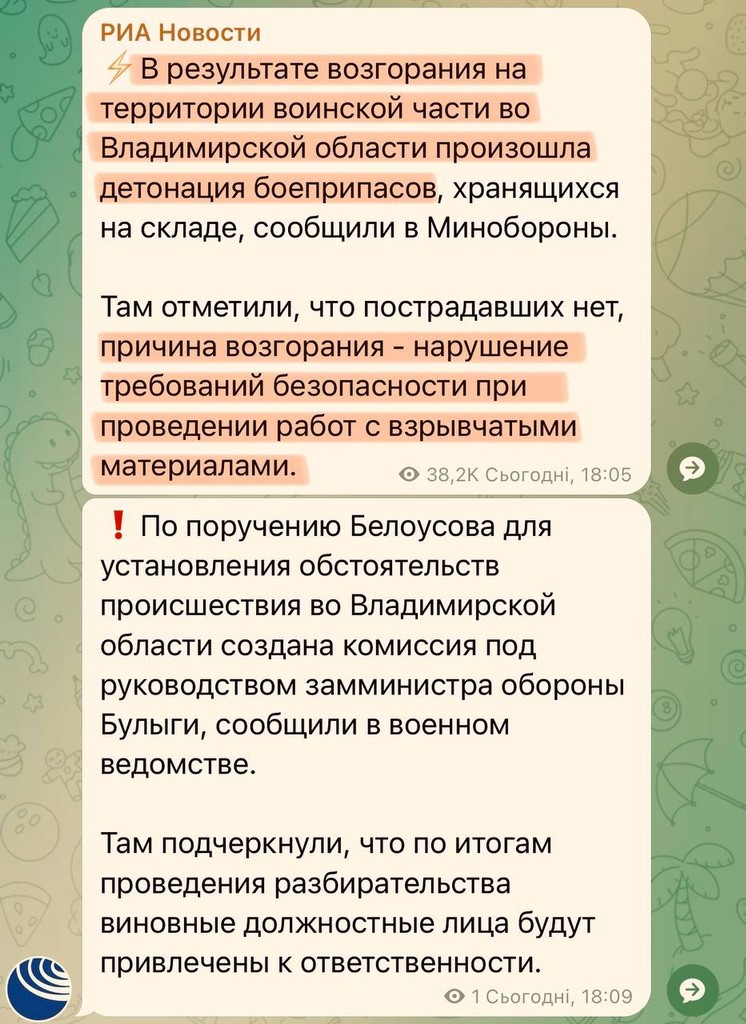Forward the 18:05 ammunition detonation message
This screenshot has width=746, height=1024.
pos(692,468)
